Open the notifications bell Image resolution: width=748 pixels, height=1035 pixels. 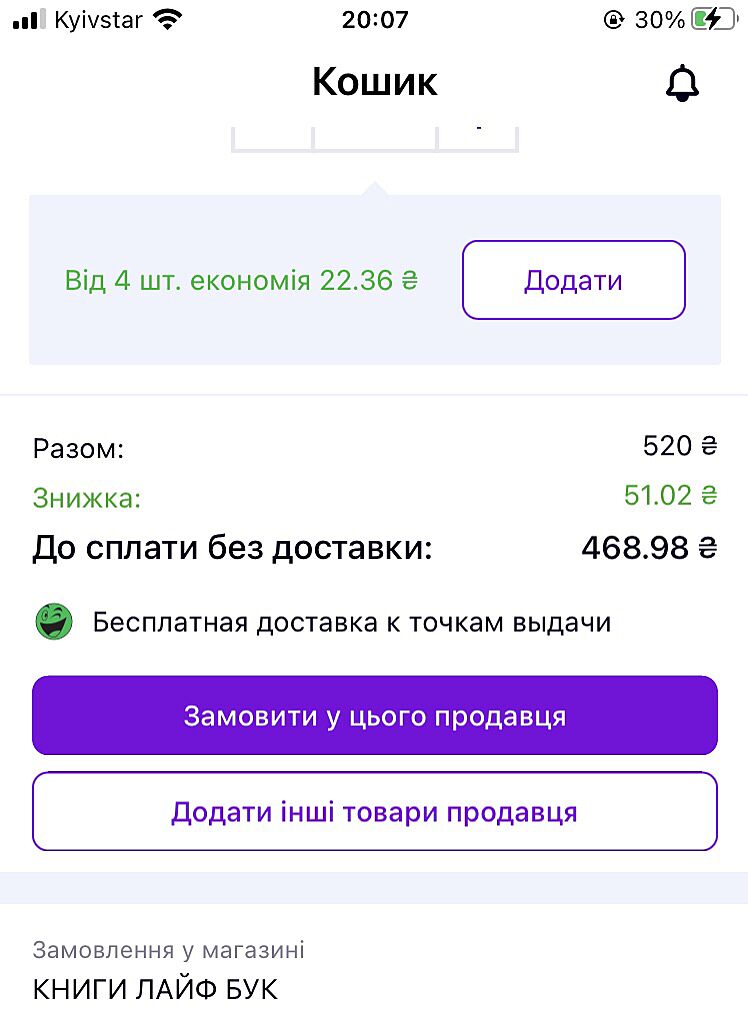click(682, 84)
